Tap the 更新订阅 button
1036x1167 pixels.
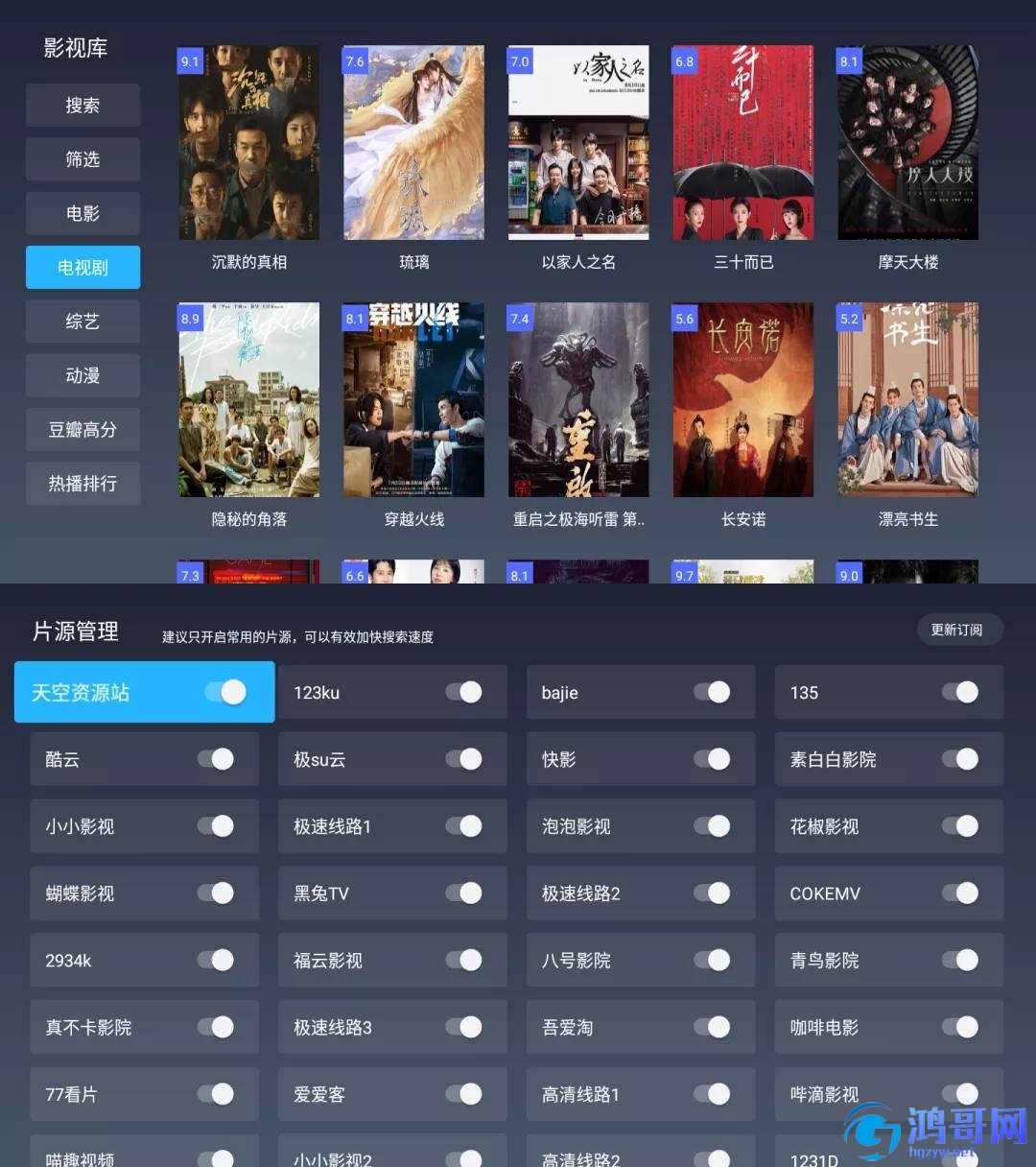click(956, 630)
